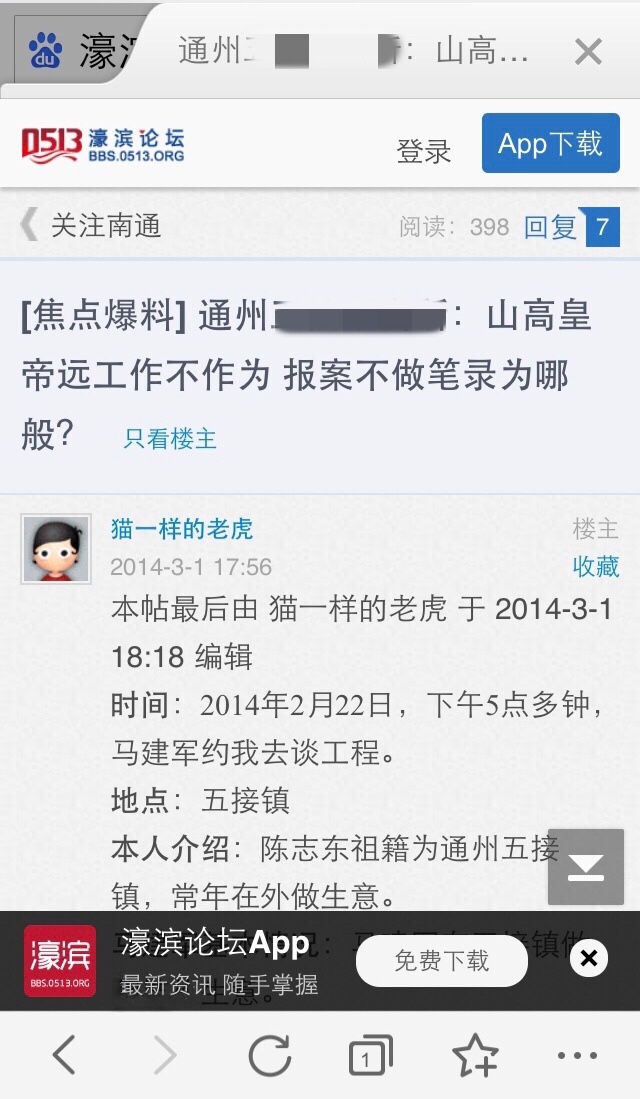Jump to the bottom of the page
The image size is (640, 1099).
tap(585, 867)
